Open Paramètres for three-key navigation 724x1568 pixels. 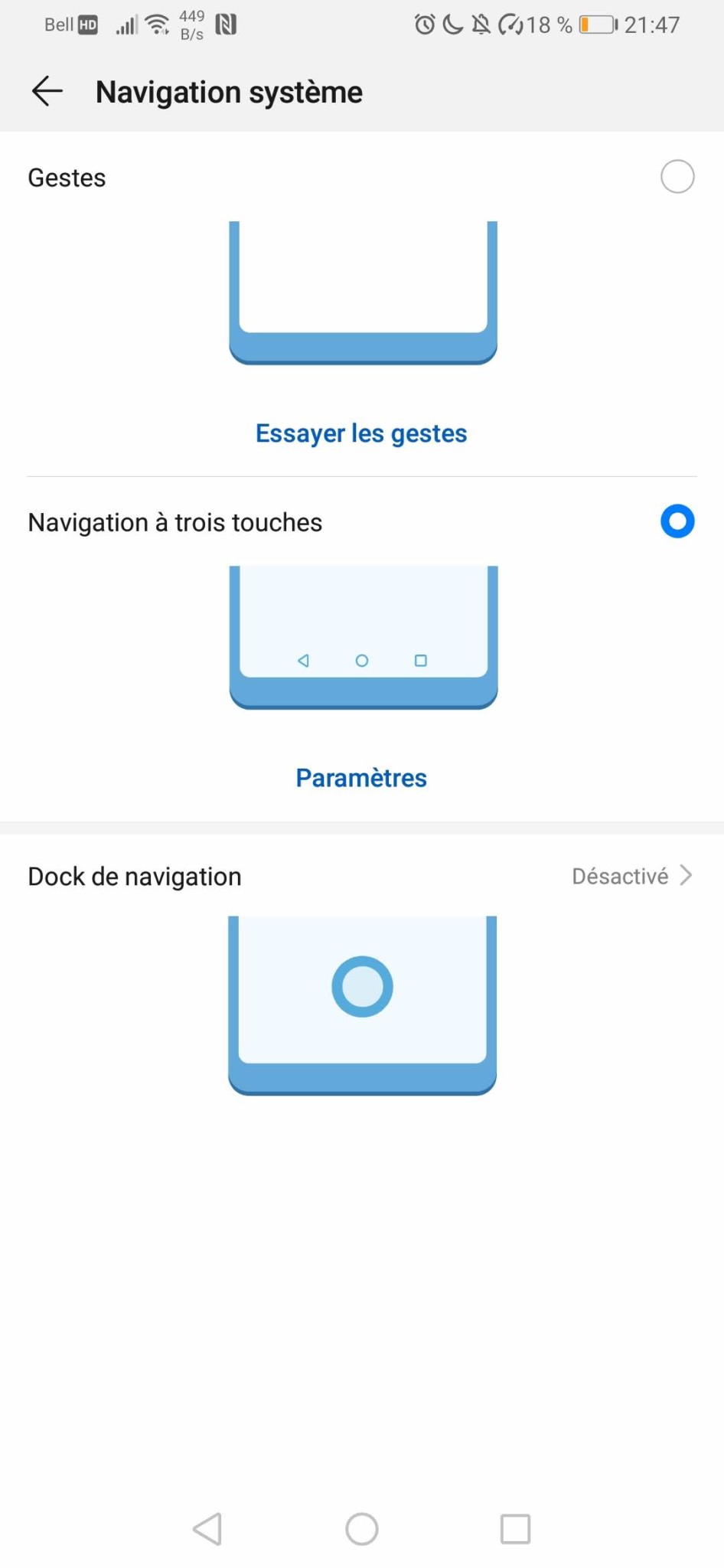coord(361,778)
